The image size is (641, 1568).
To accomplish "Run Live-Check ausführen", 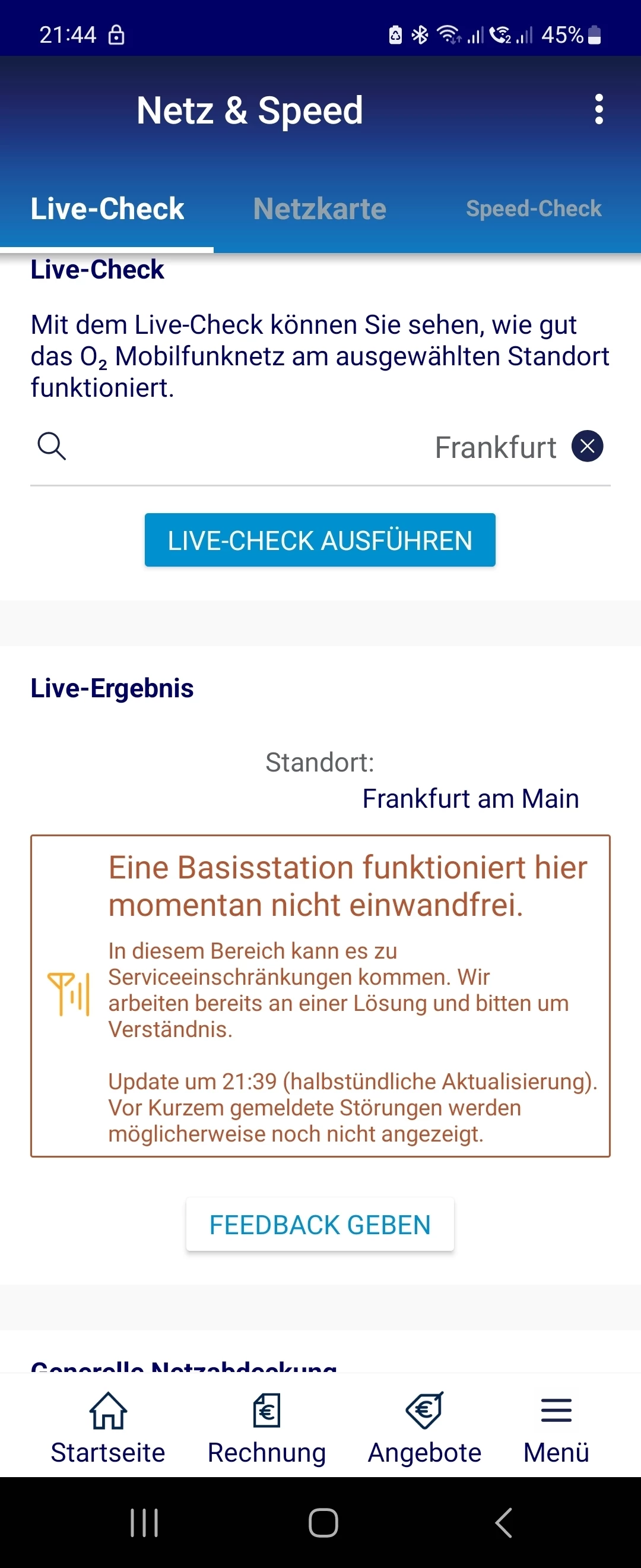I will coord(320,540).
